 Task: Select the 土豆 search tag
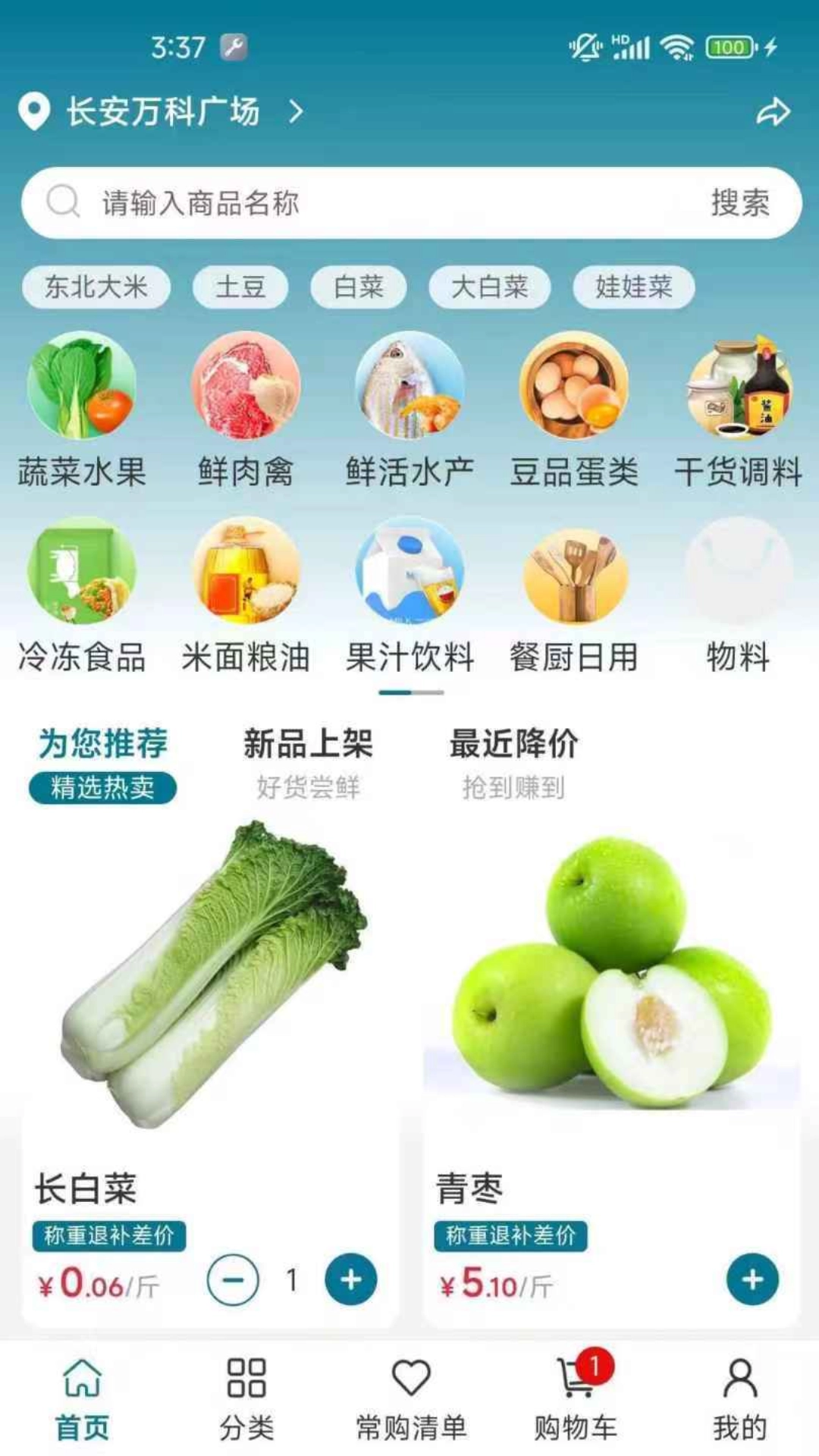(240, 287)
